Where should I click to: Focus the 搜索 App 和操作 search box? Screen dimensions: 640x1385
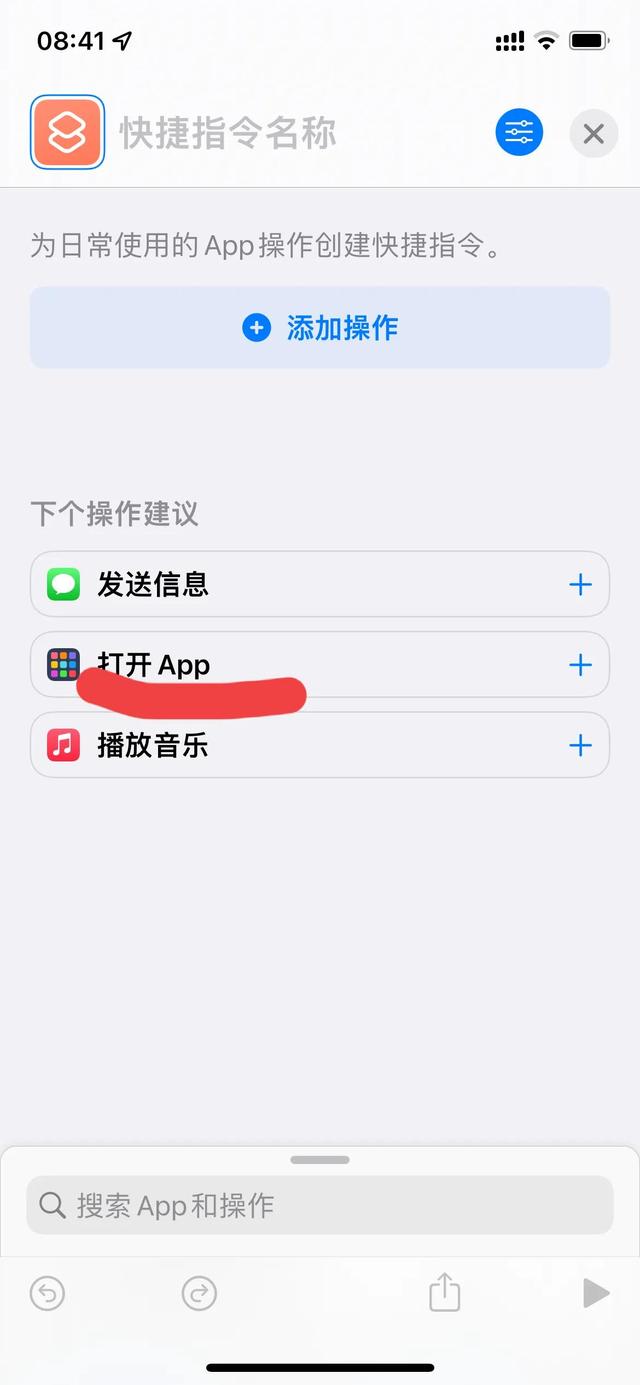[x=320, y=1205]
